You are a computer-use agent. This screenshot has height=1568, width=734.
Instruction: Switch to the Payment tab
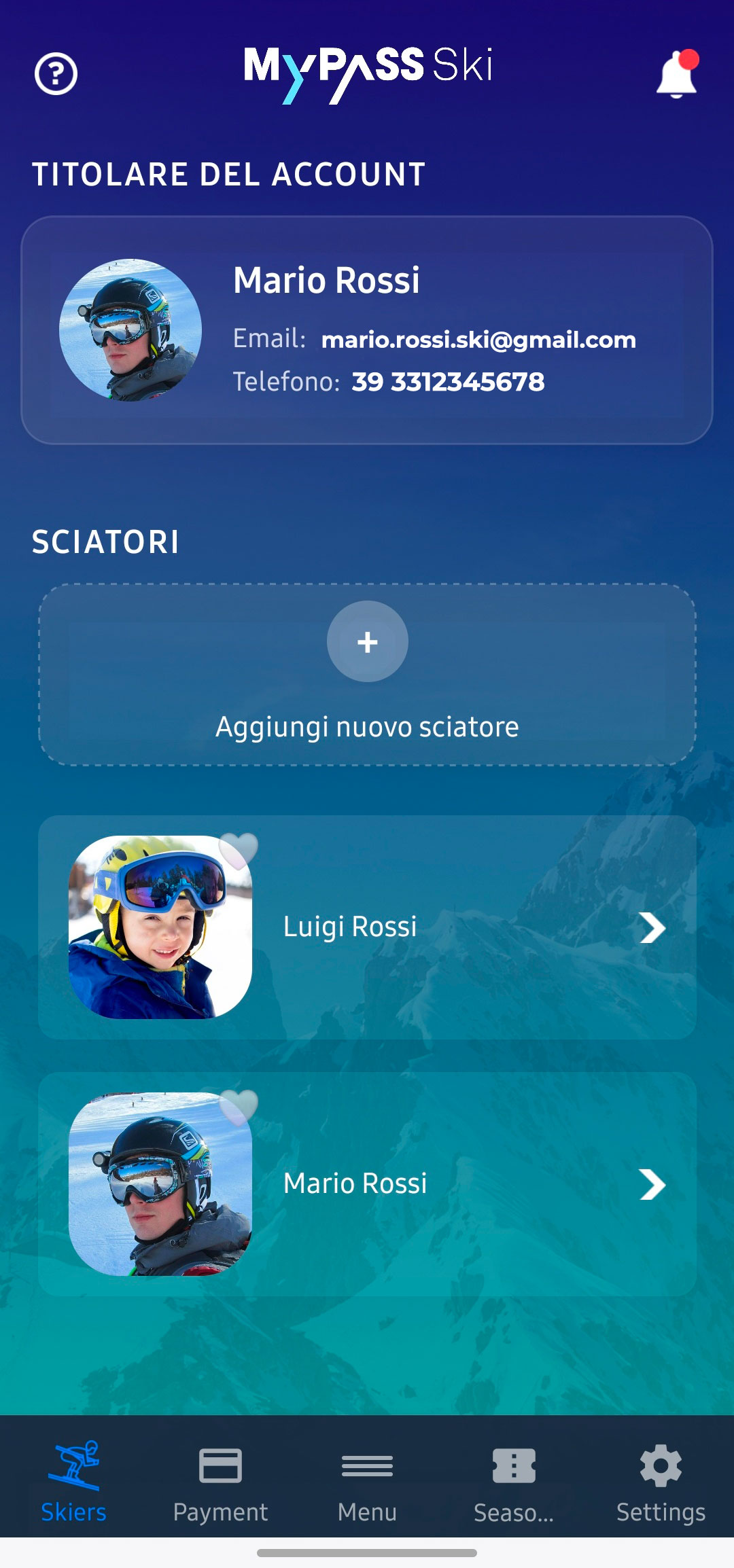(220, 1481)
